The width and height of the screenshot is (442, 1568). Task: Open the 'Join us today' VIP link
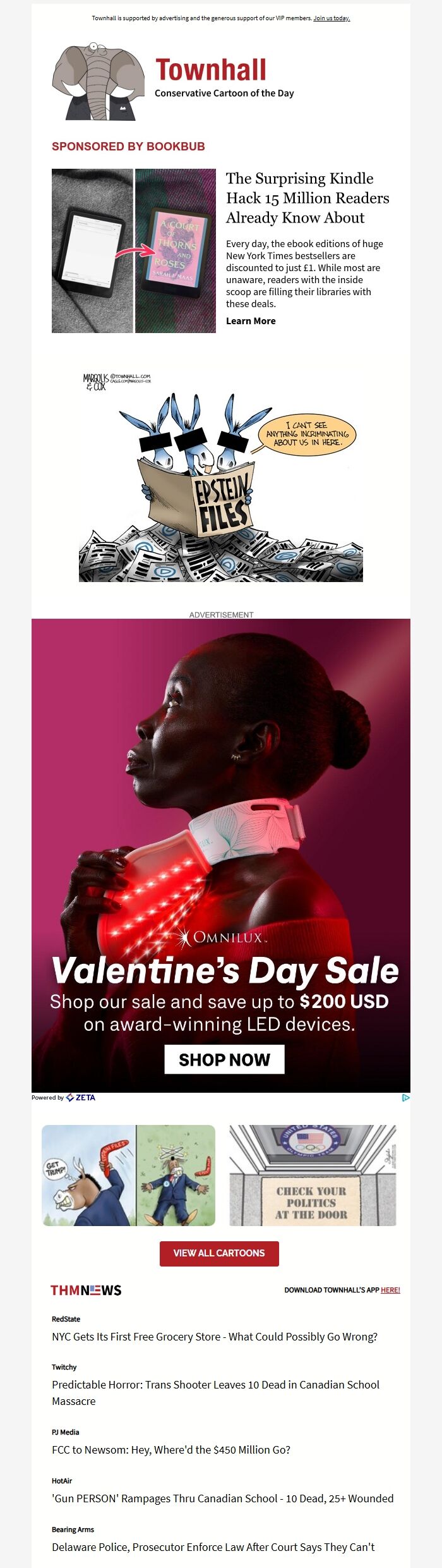point(331,18)
